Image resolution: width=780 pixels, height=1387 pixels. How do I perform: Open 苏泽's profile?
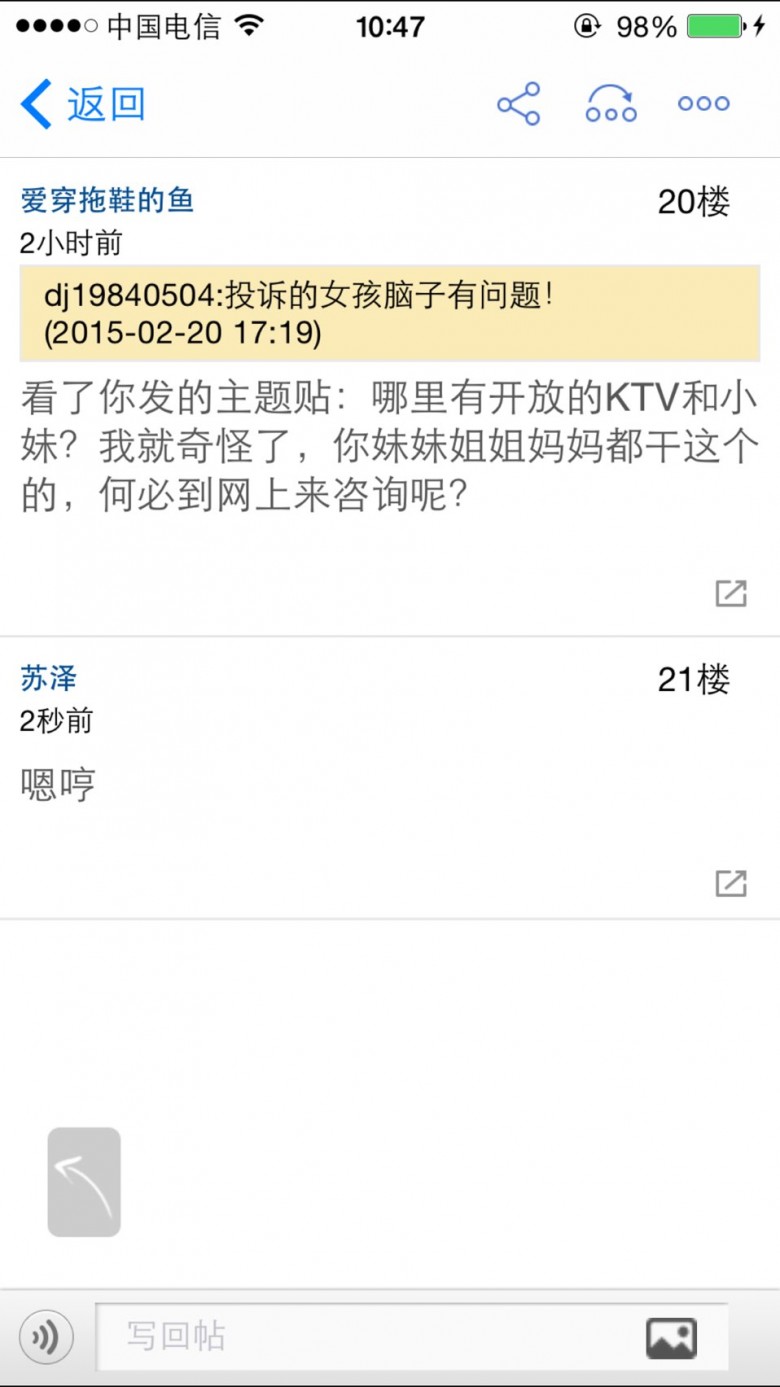click(49, 679)
